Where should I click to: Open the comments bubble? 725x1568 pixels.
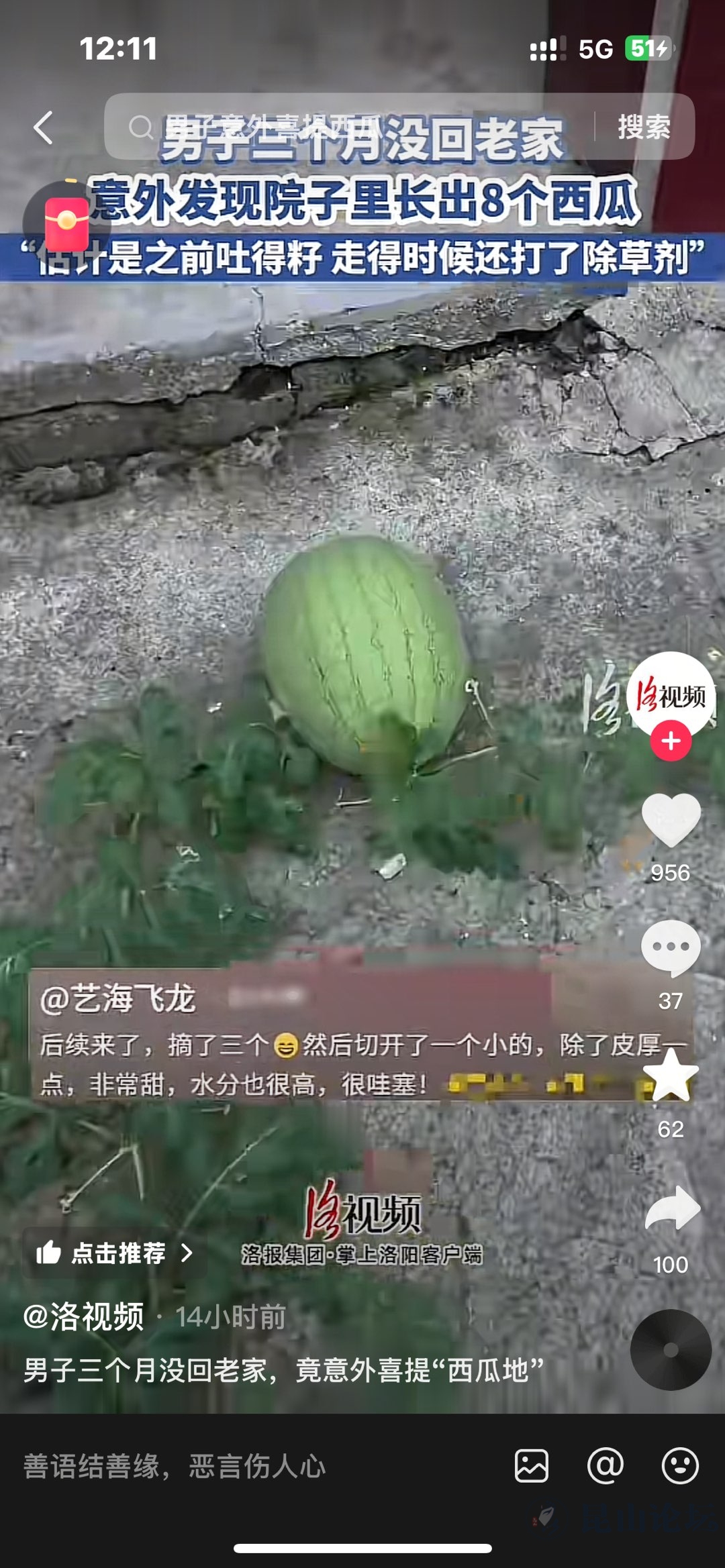coord(671,947)
